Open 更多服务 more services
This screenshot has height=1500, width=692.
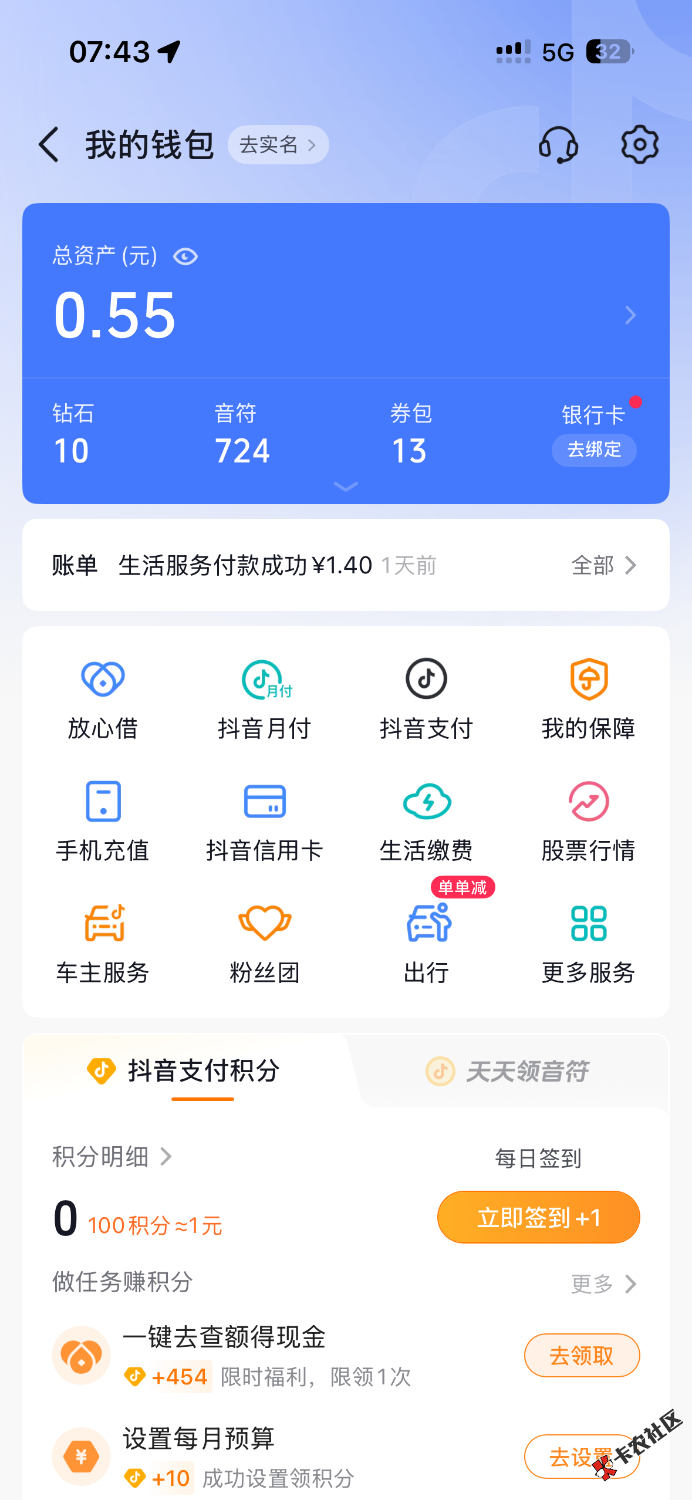tap(588, 943)
